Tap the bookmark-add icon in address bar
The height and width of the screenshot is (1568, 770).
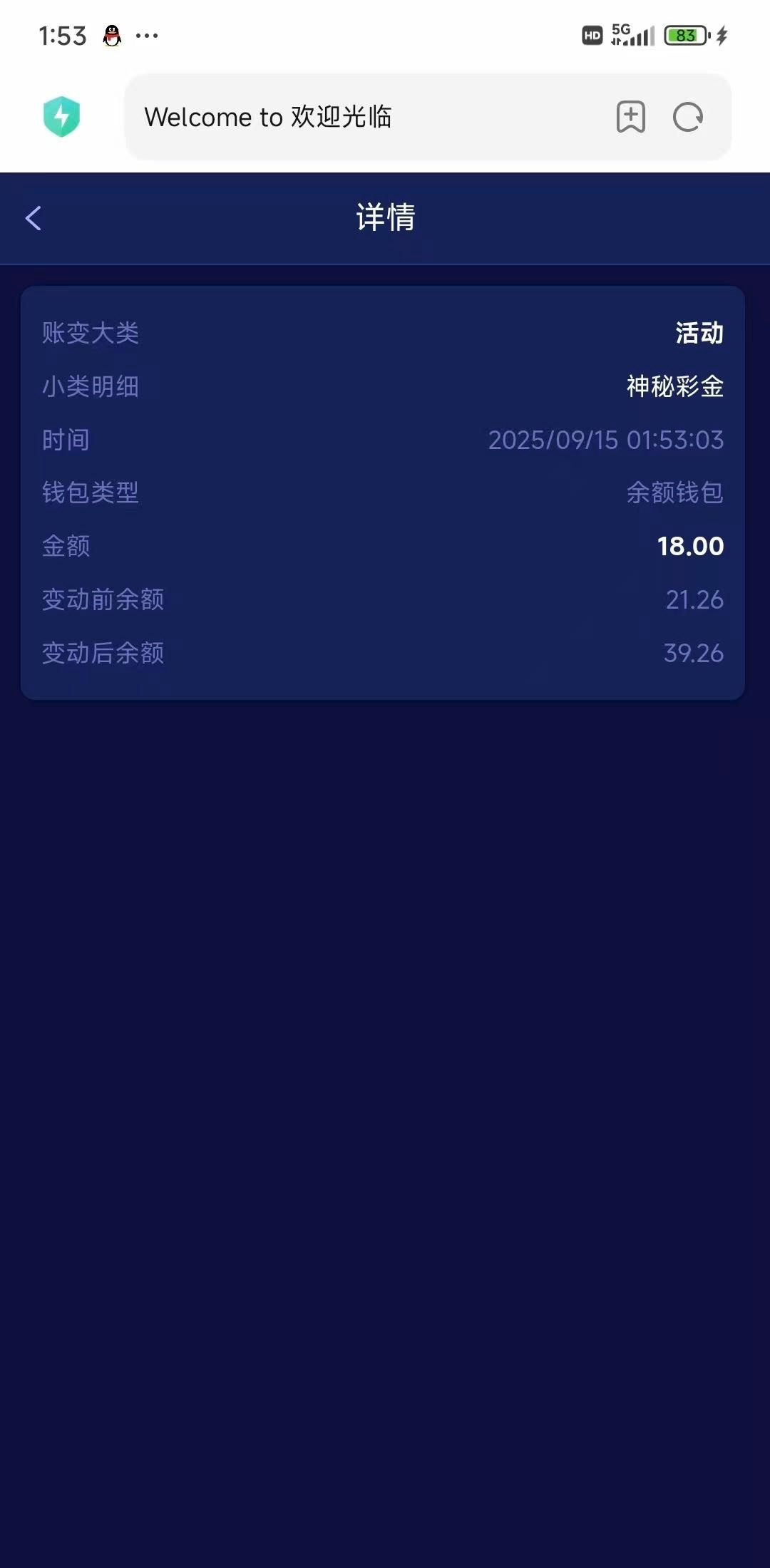631,118
